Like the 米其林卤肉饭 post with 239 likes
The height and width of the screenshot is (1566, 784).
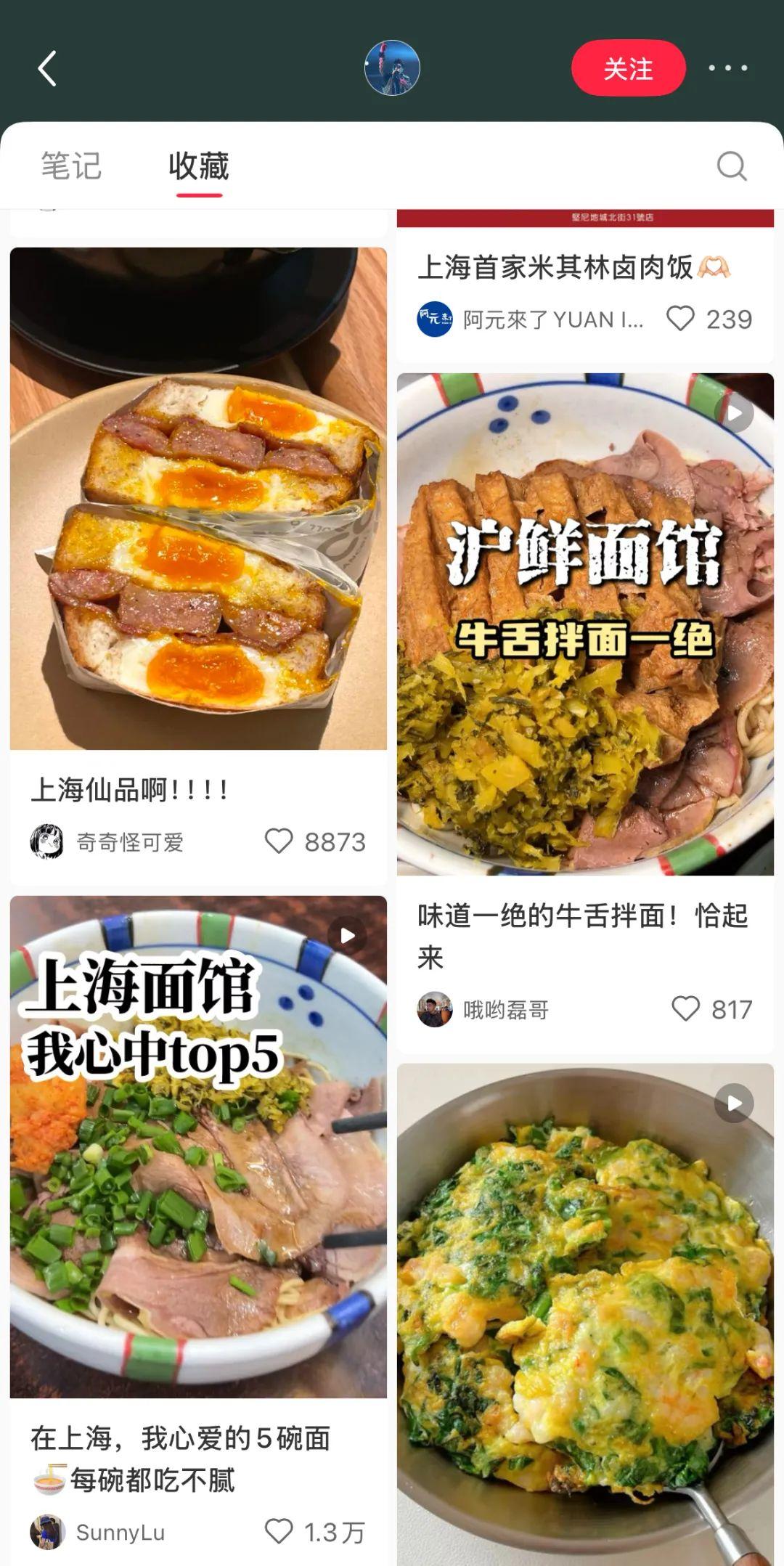pyautogui.click(x=680, y=319)
